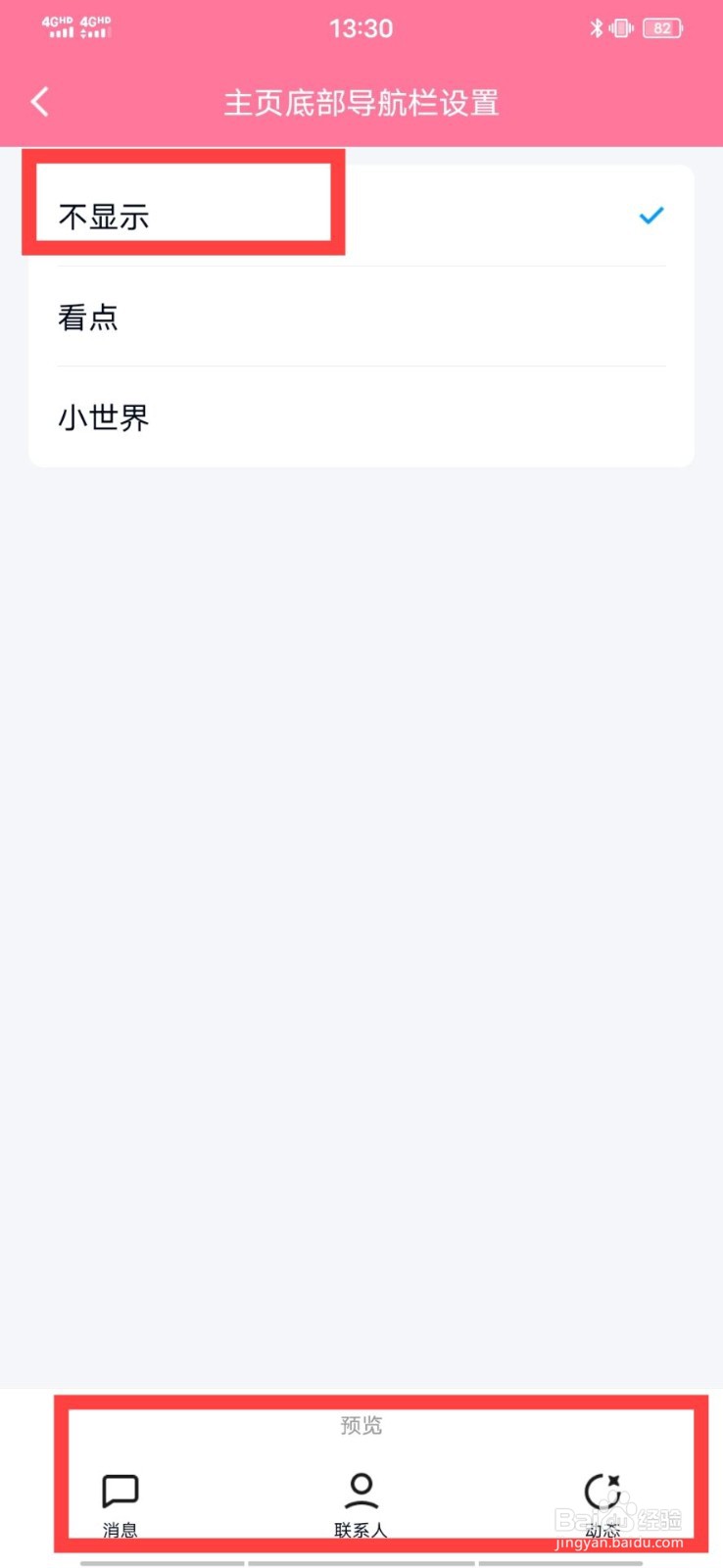Tap the clock showing 13:30

[361, 27]
